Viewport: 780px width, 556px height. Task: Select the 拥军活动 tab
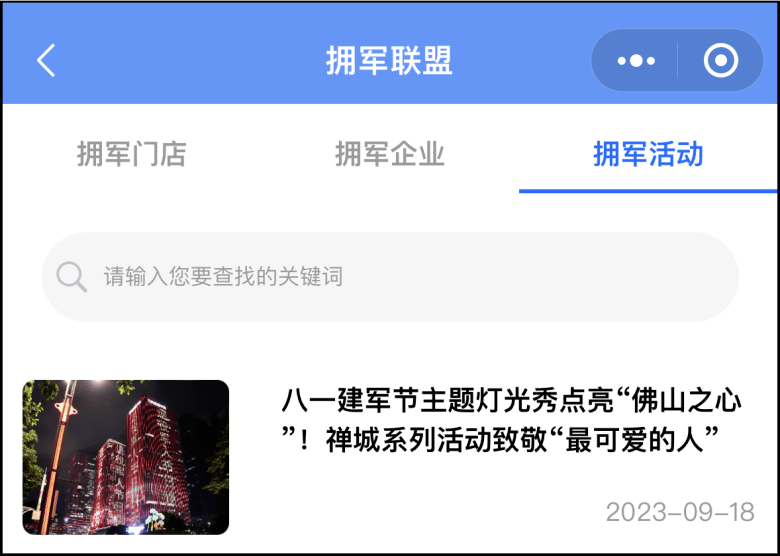(648, 154)
